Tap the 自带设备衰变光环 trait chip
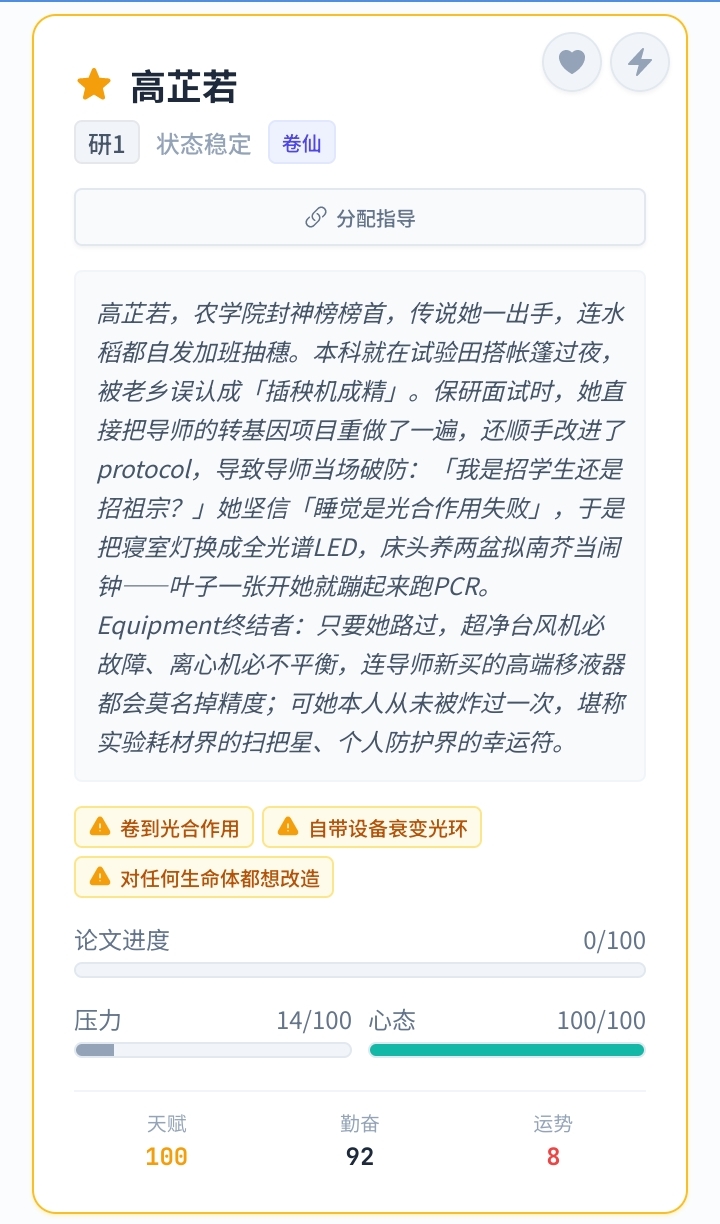The image size is (720, 1224). click(x=372, y=827)
